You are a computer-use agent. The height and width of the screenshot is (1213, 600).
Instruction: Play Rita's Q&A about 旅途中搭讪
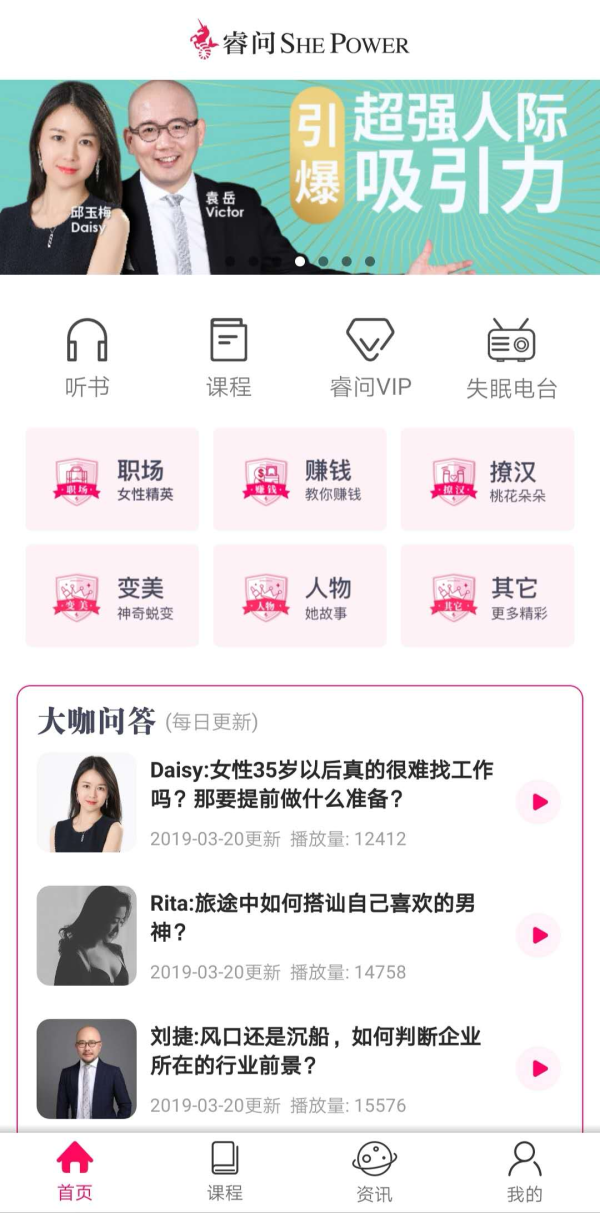539,935
